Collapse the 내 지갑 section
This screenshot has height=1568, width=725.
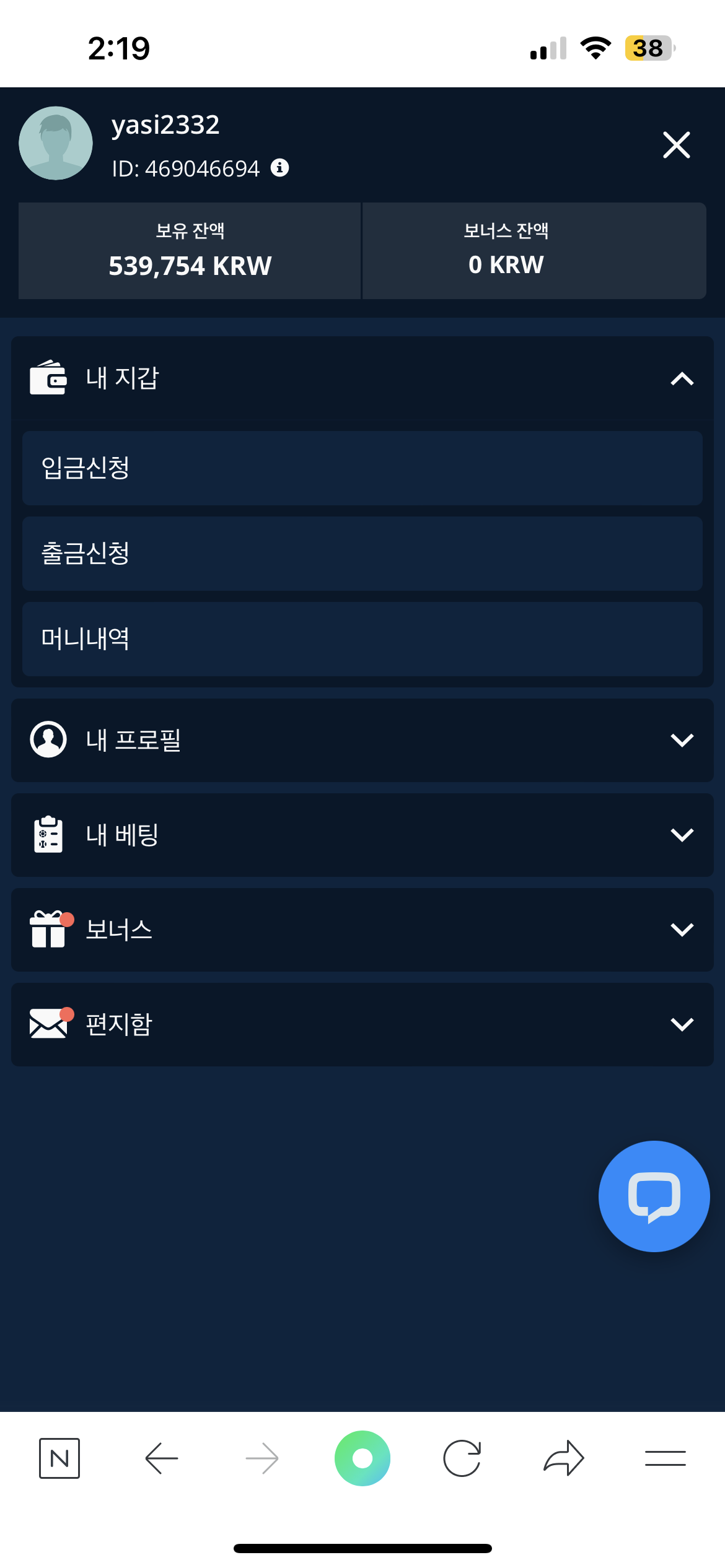pos(682,378)
